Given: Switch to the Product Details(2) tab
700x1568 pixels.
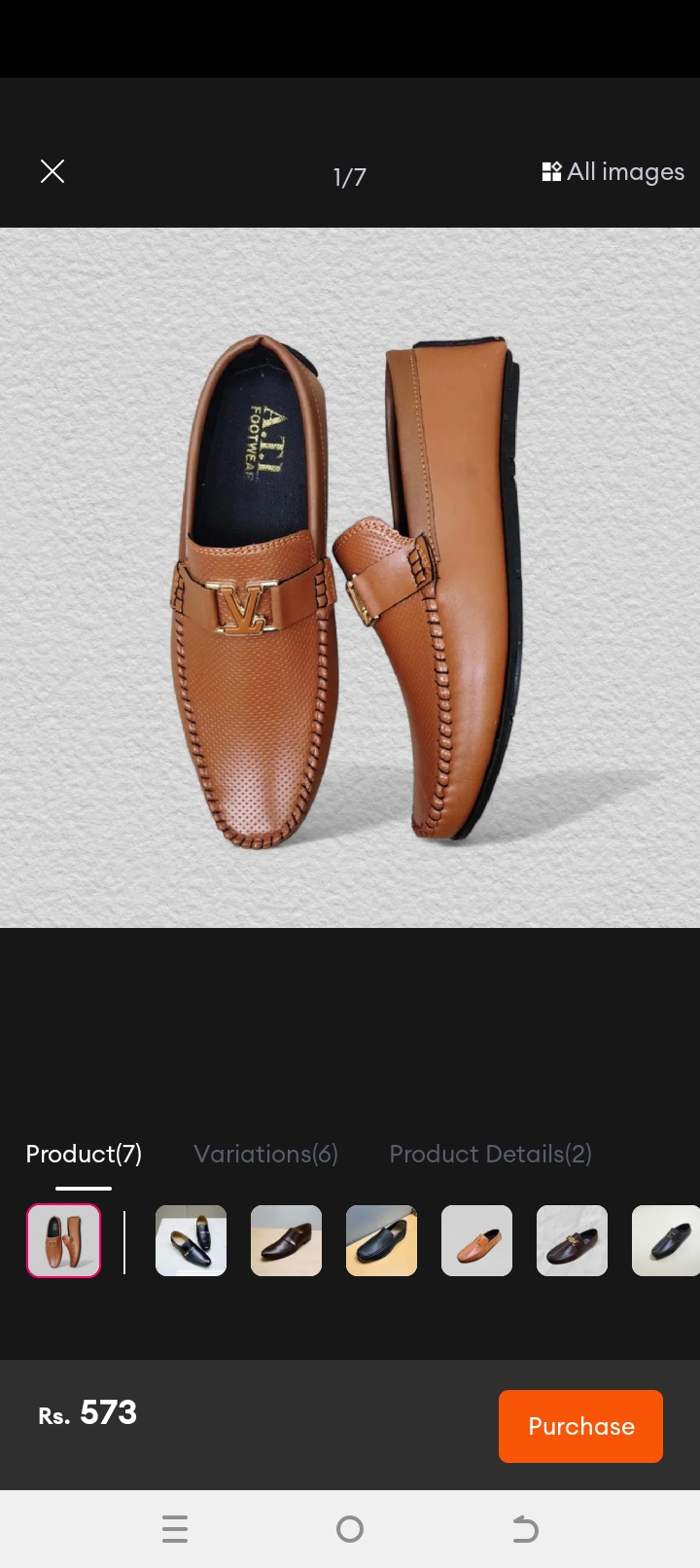Looking at the screenshot, I should [490, 1154].
